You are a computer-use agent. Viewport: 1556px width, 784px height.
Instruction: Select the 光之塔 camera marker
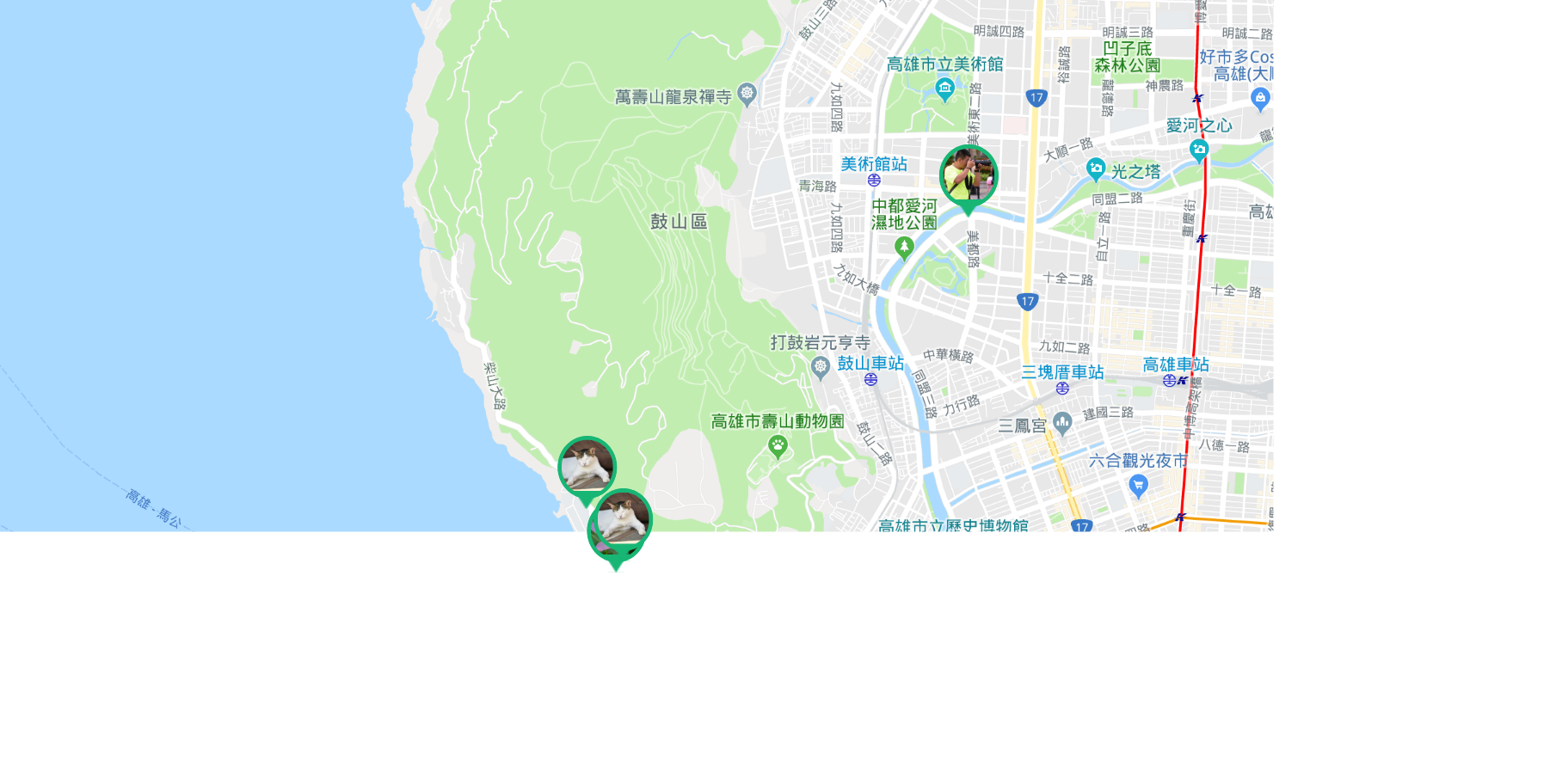coord(1095,168)
